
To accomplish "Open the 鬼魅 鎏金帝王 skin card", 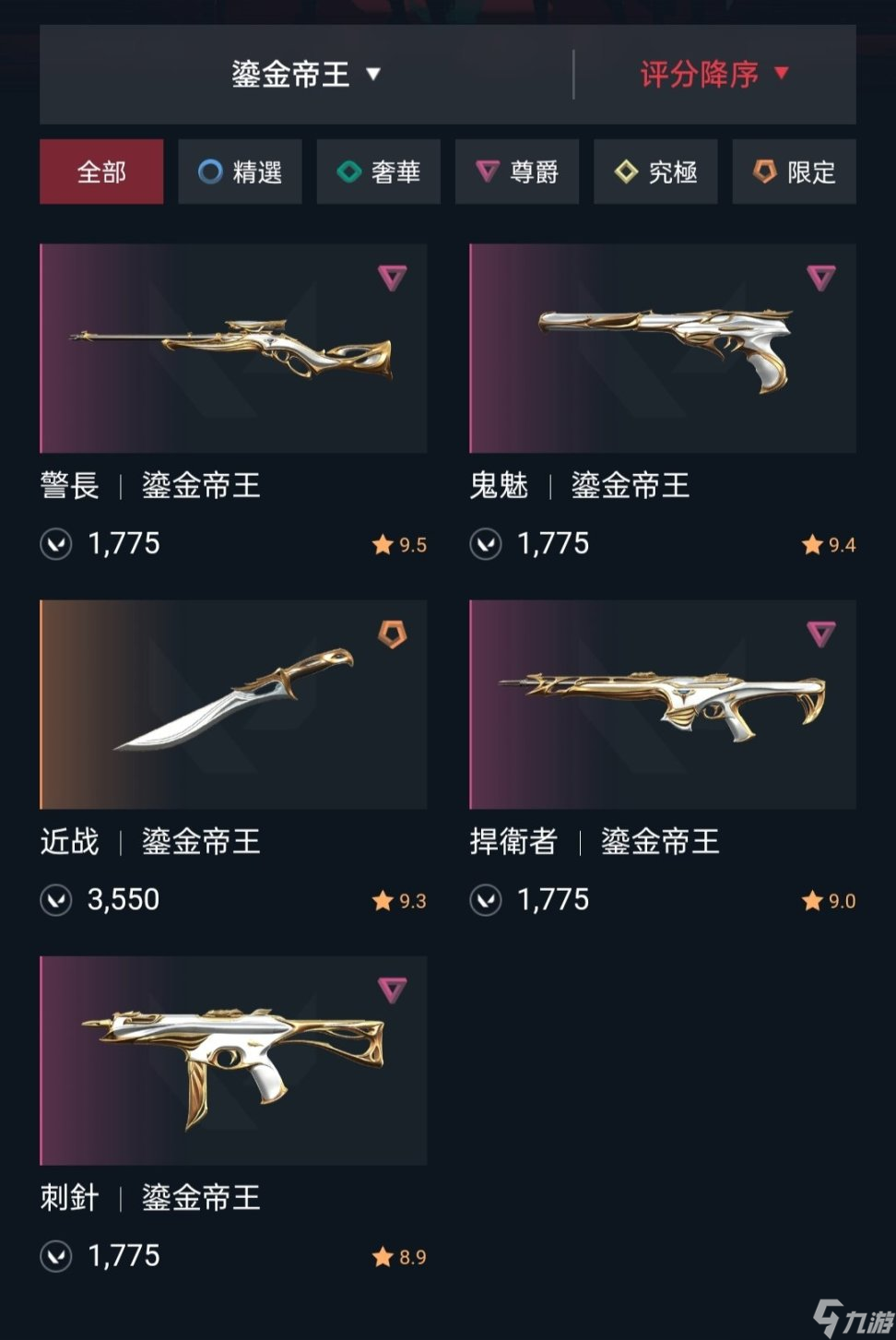I will pos(662,349).
